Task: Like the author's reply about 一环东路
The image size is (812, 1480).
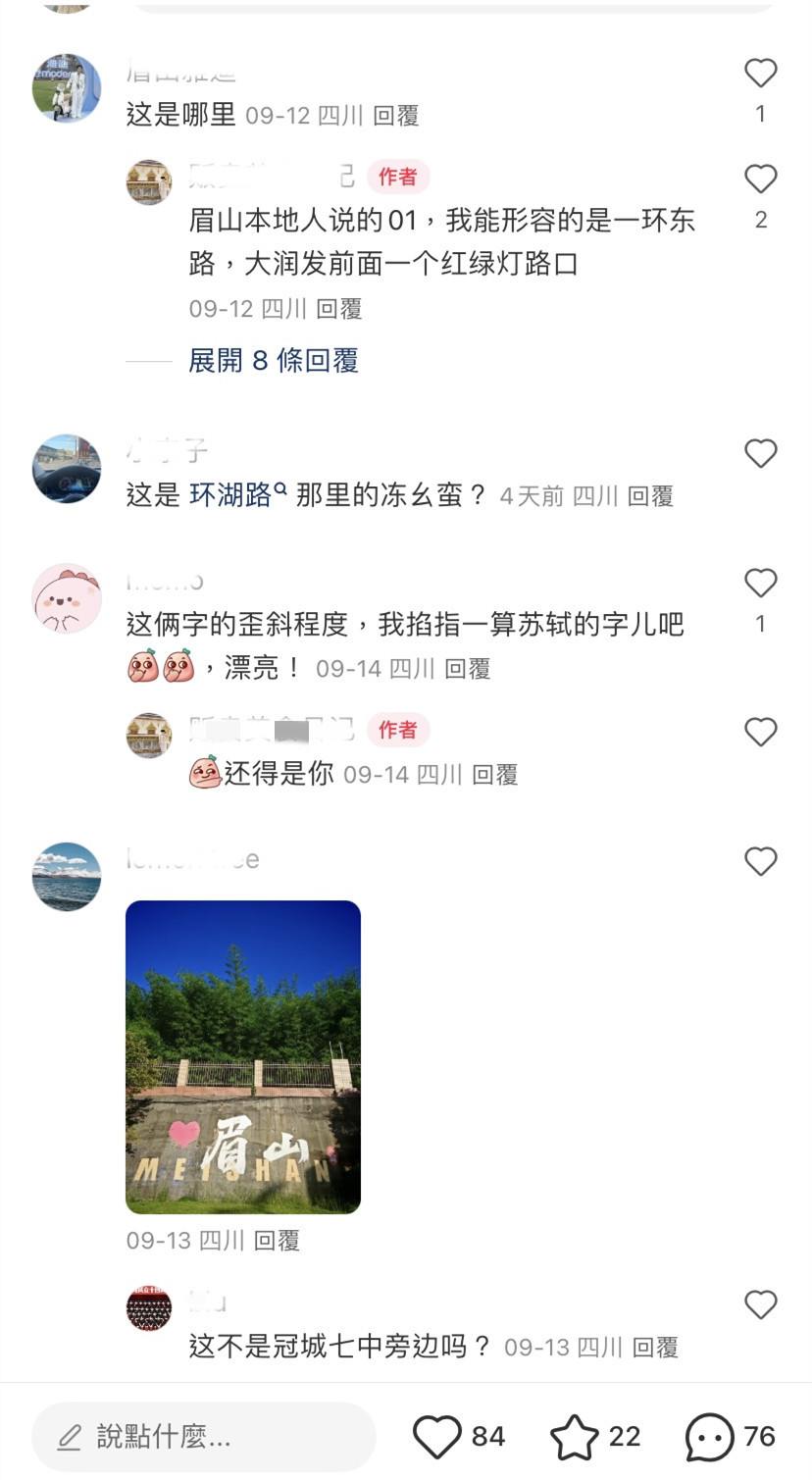Action: click(760, 179)
